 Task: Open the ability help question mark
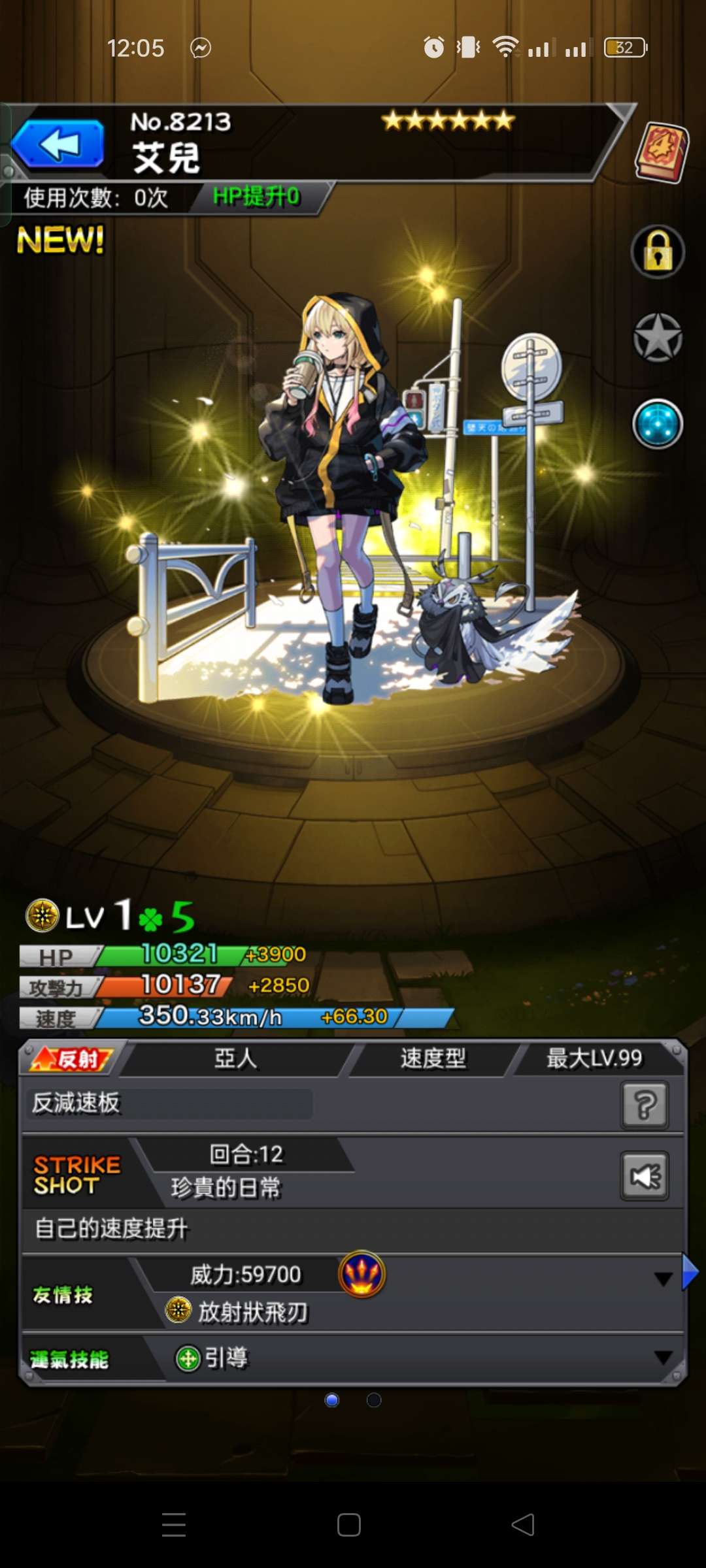[645, 1105]
